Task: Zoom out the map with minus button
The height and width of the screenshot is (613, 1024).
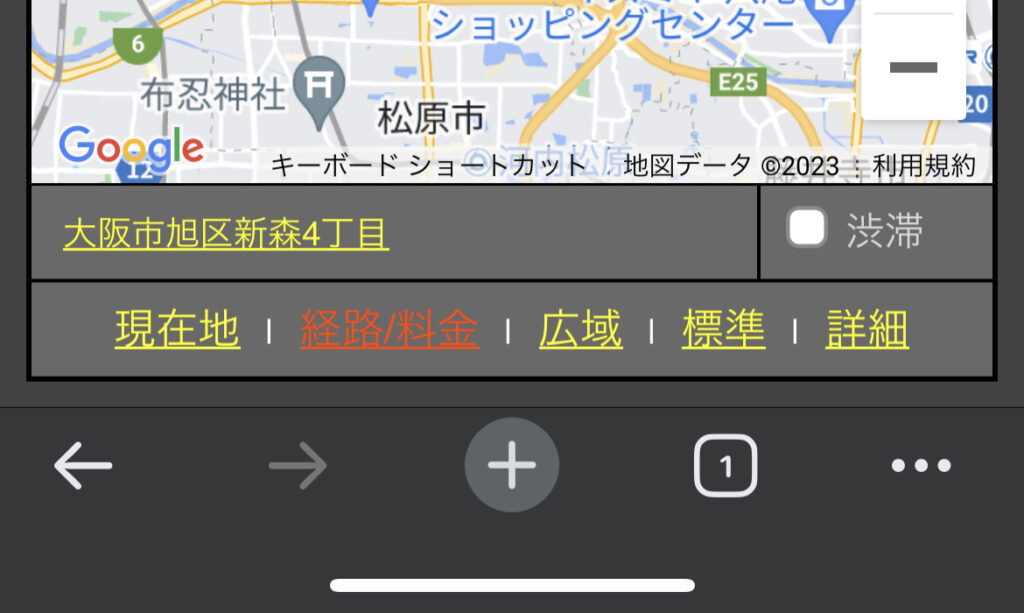Action: point(913,68)
